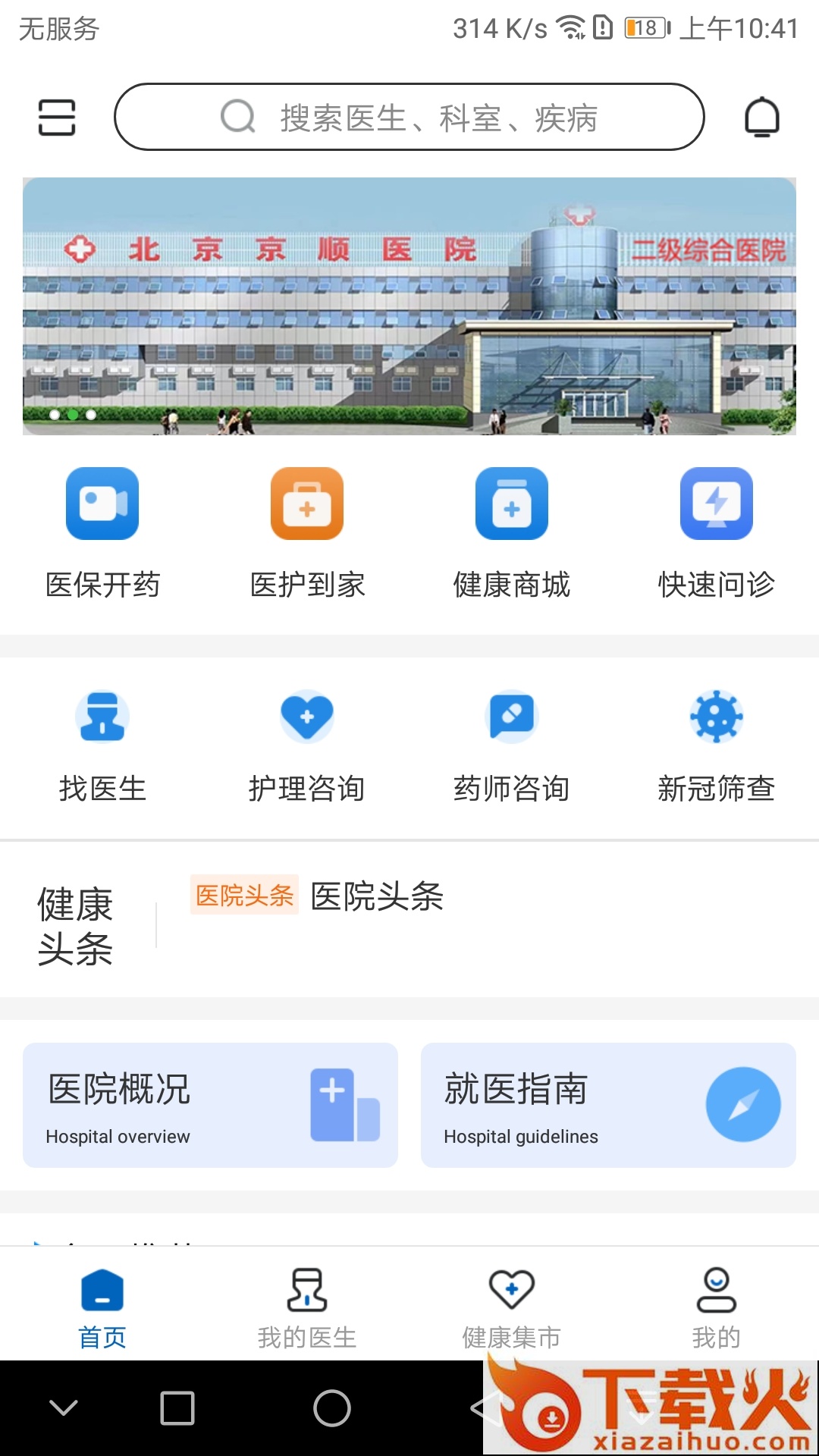
Task: Read the 医院头条 headline
Action: click(377, 896)
